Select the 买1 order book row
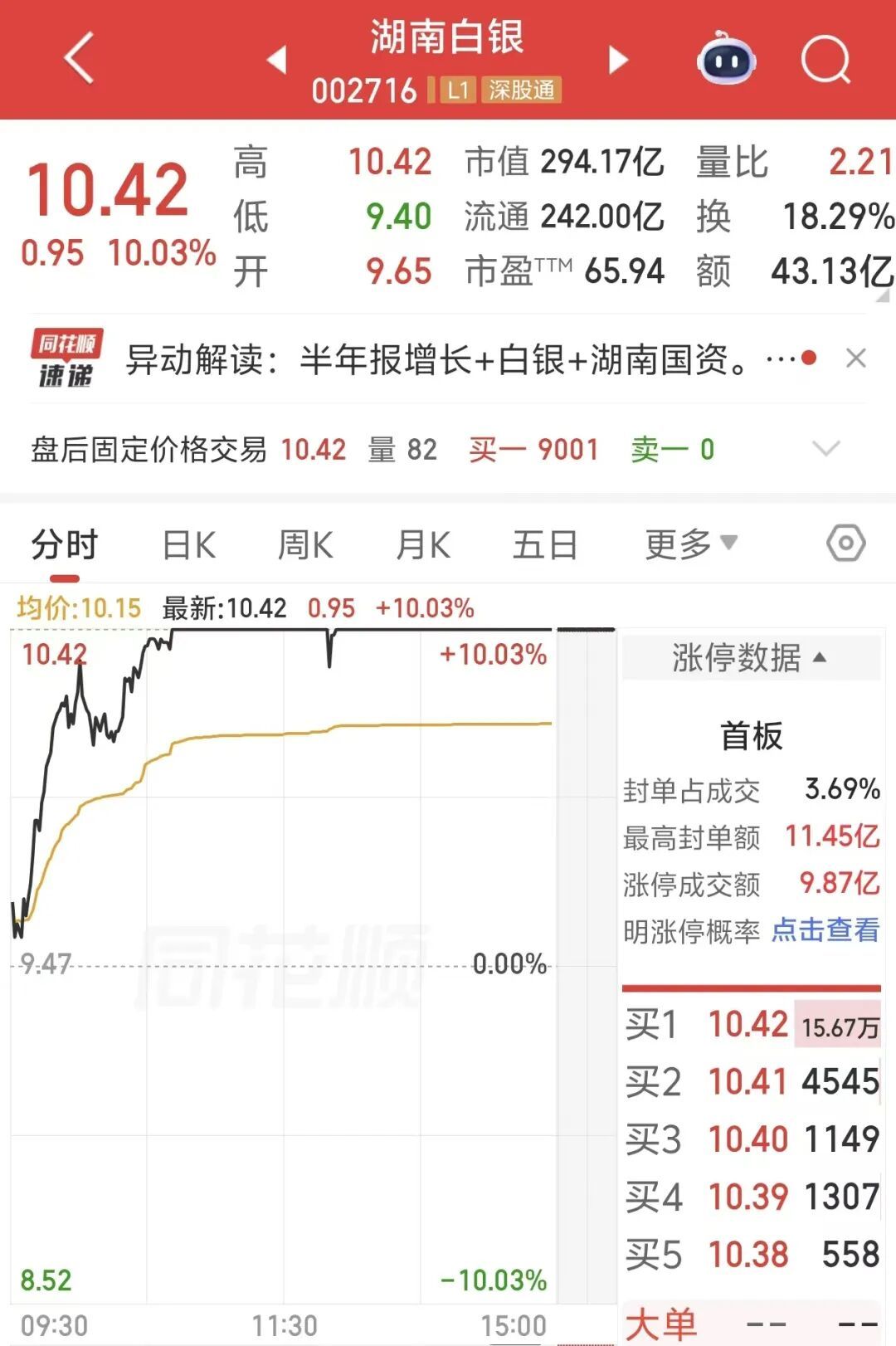 [752, 1025]
